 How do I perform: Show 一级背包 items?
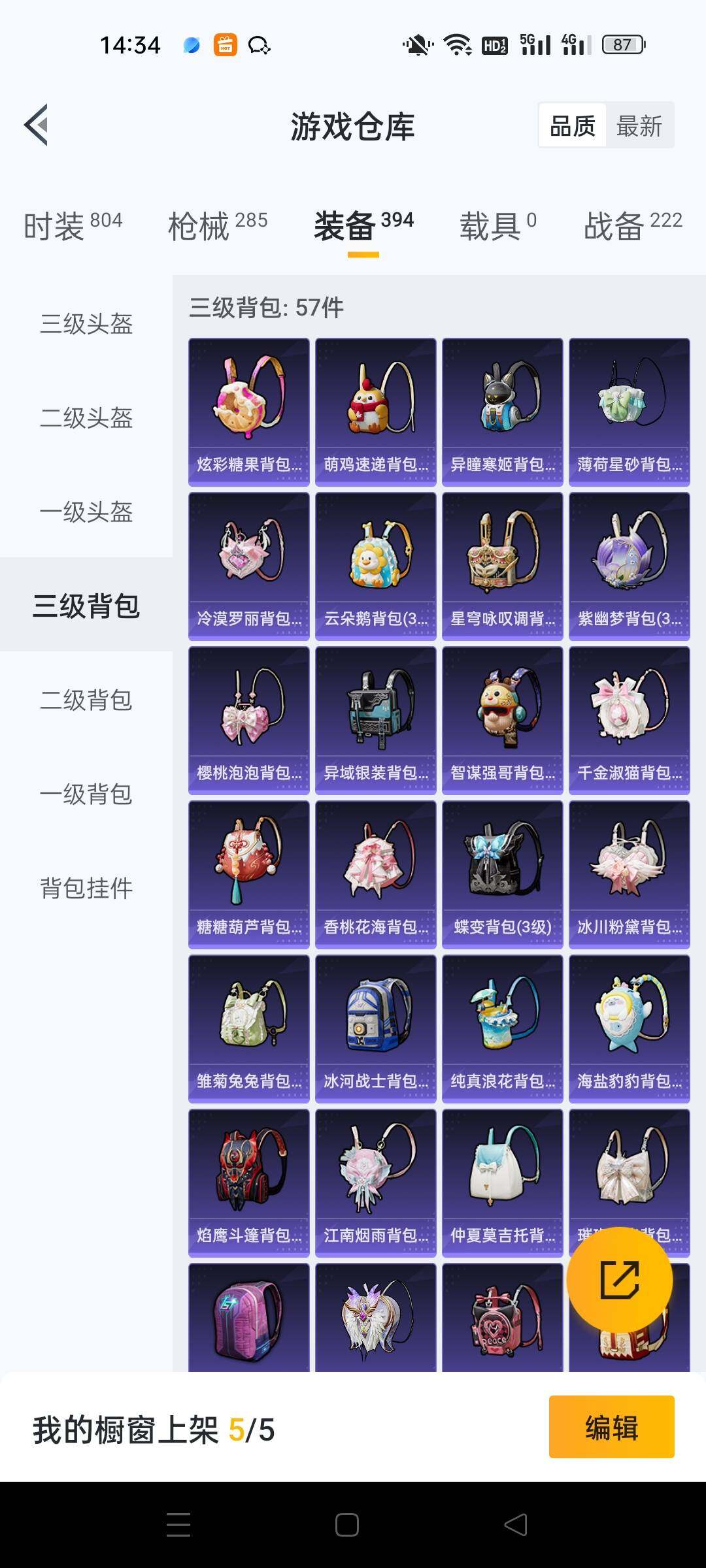click(86, 794)
